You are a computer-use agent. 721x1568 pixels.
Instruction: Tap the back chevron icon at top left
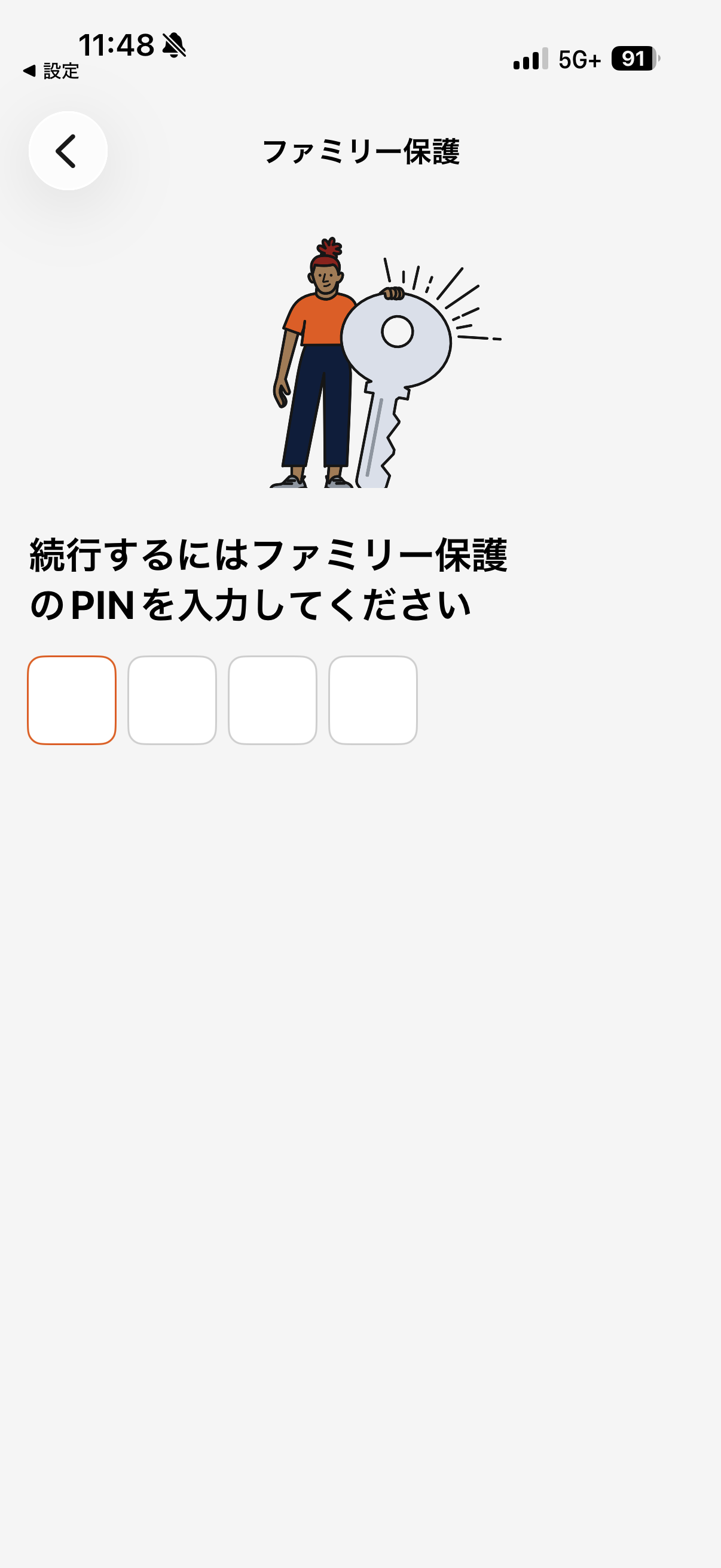(x=67, y=151)
